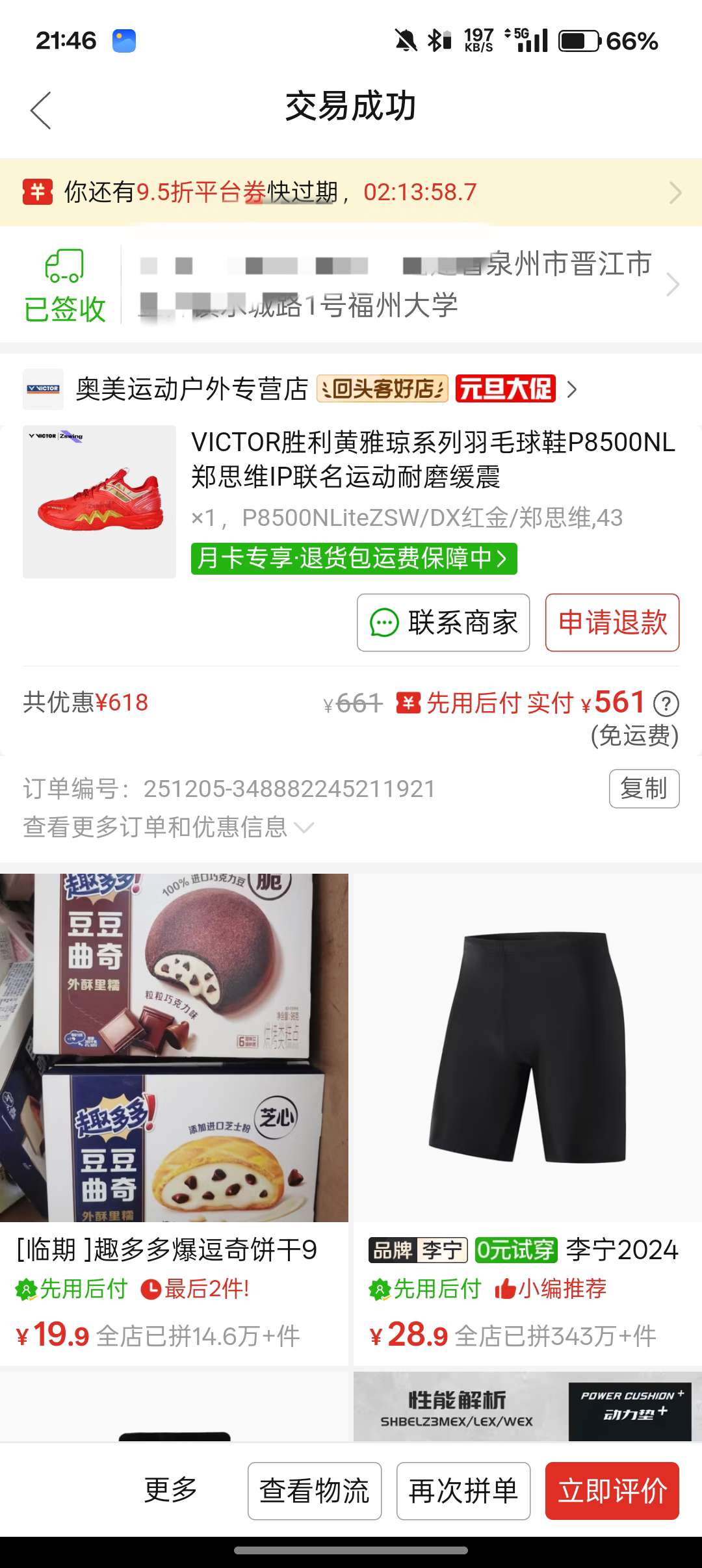Screen dimensions: 702x1568
Task: Reorder with 再次拼单
Action: 463,1491
